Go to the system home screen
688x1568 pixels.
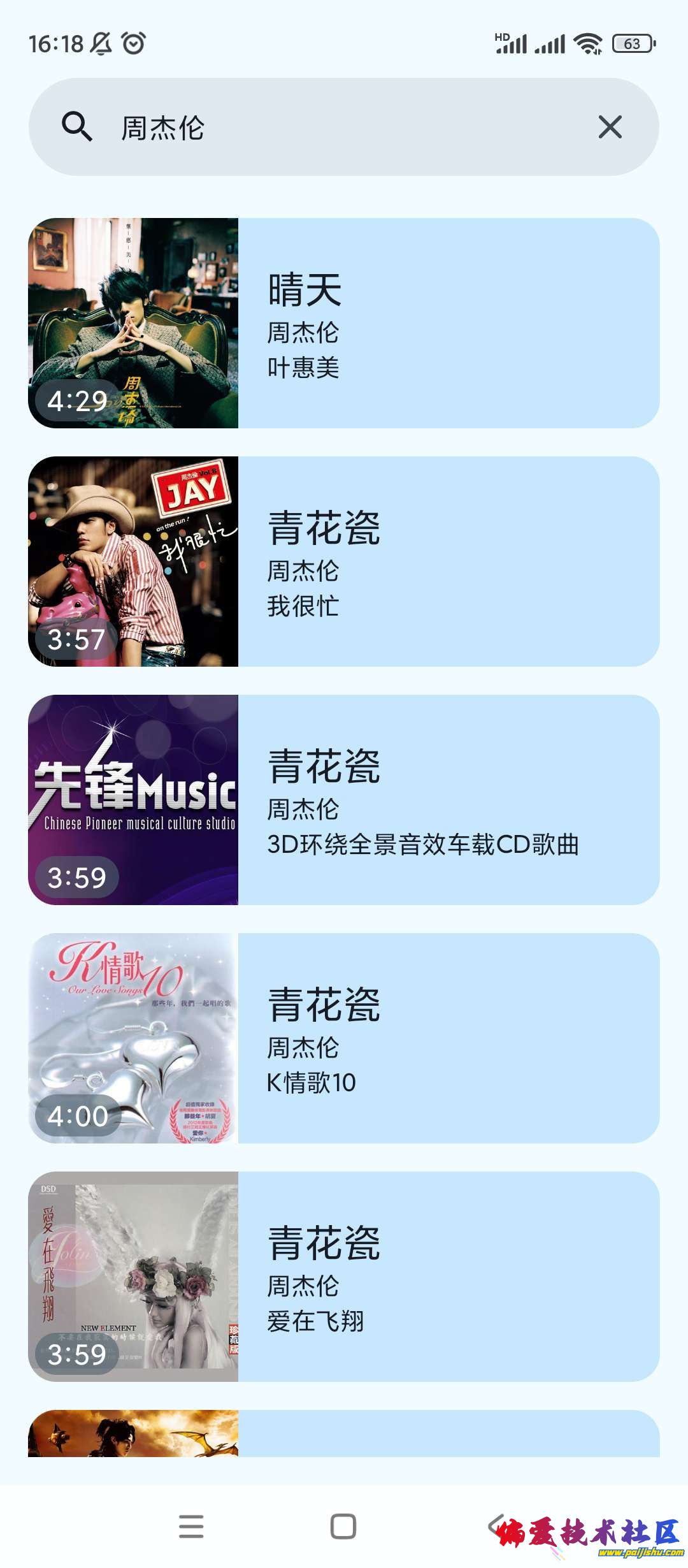click(343, 1527)
